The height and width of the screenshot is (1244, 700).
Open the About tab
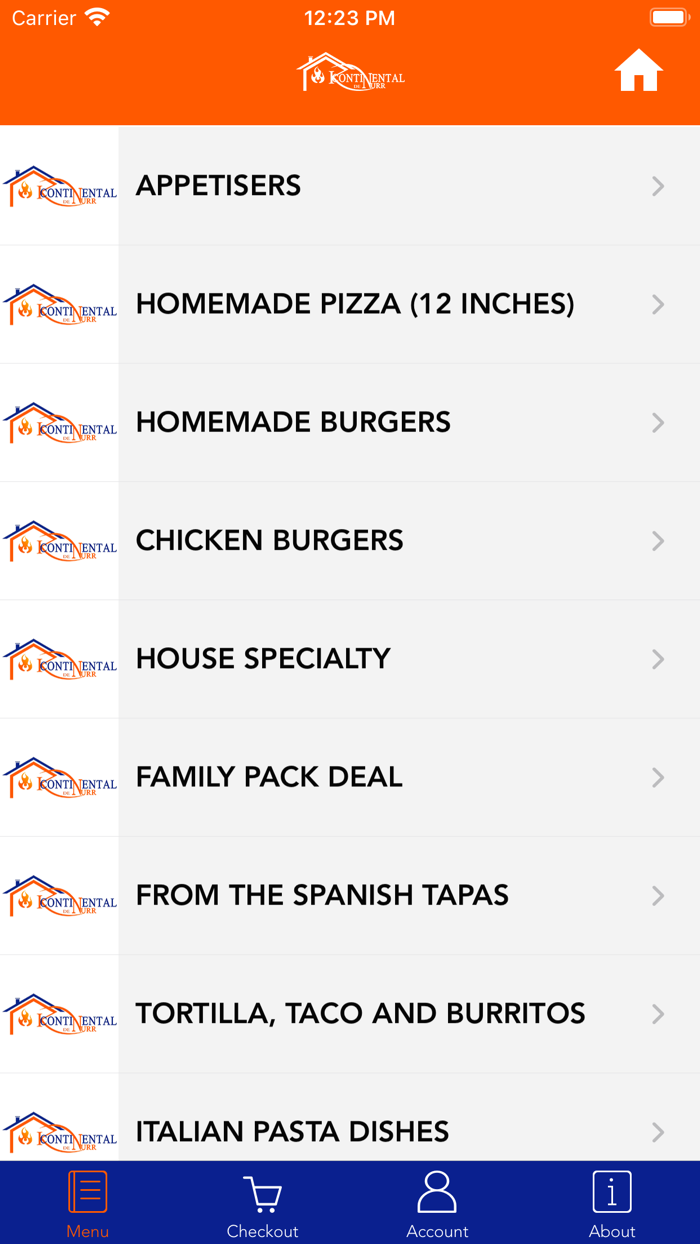point(612,1204)
